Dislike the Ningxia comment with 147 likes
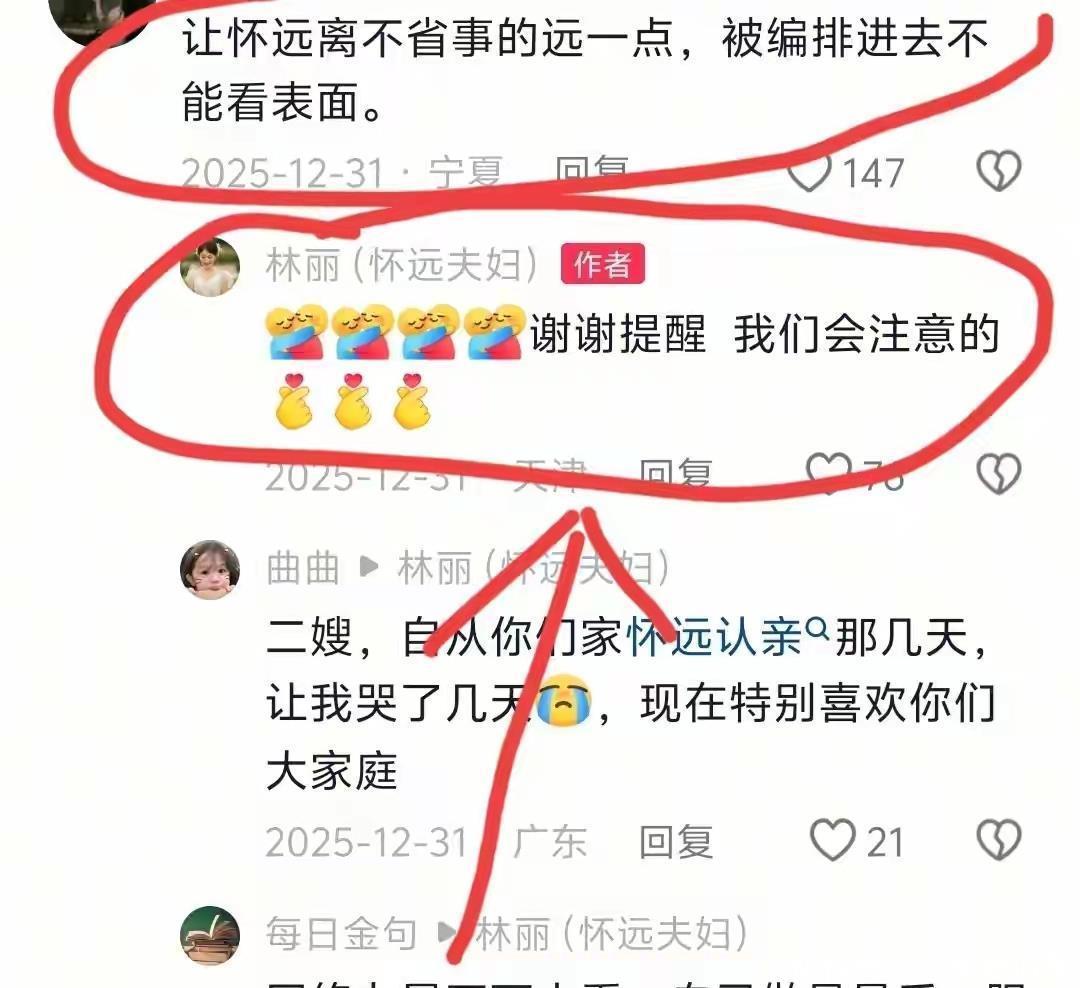This screenshot has height=988, width=1080. point(998,172)
